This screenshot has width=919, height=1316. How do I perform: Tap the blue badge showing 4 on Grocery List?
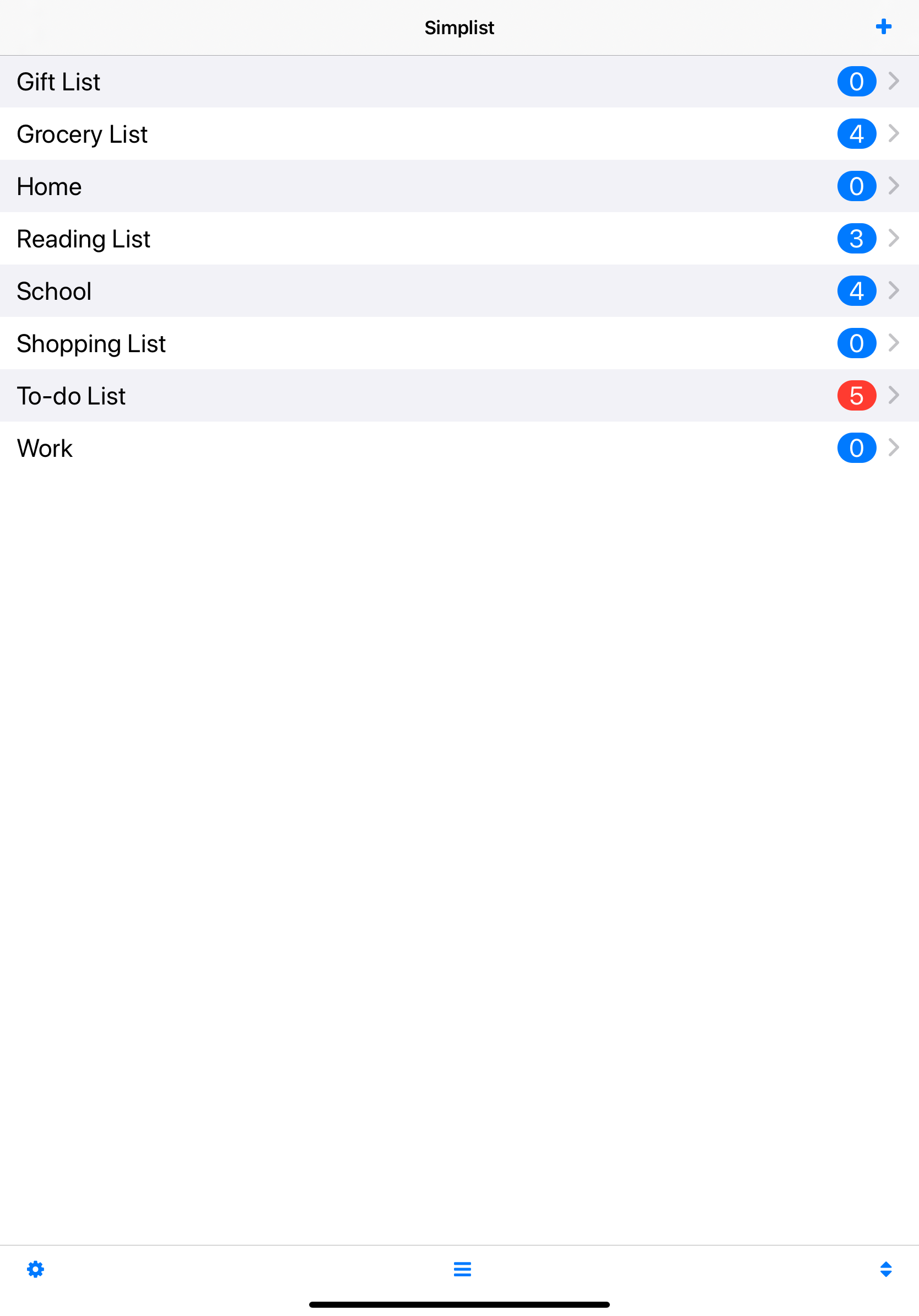pyautogui.click(x=856, y=133)
